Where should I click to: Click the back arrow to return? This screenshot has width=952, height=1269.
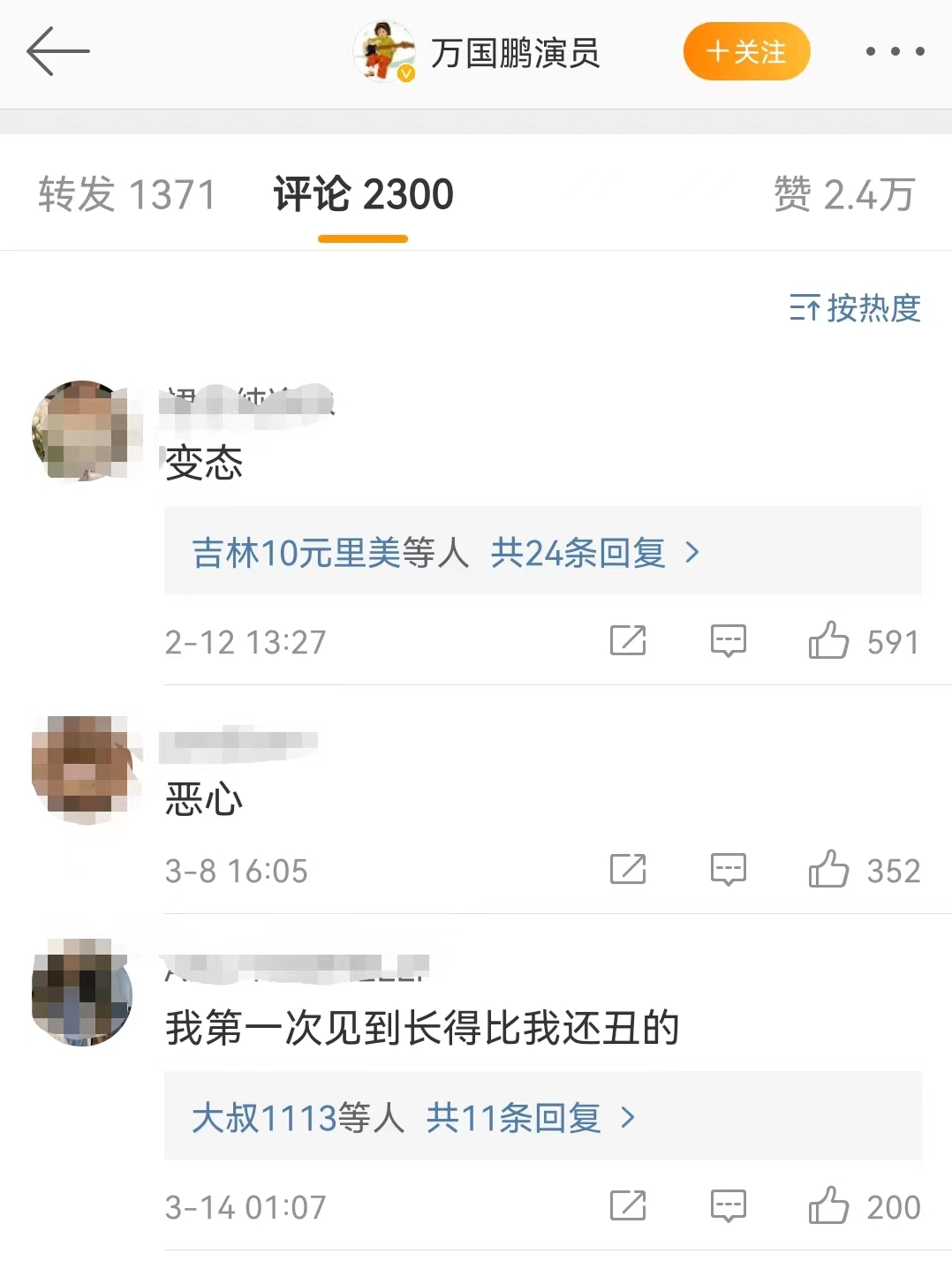click(x=59, y=52)
